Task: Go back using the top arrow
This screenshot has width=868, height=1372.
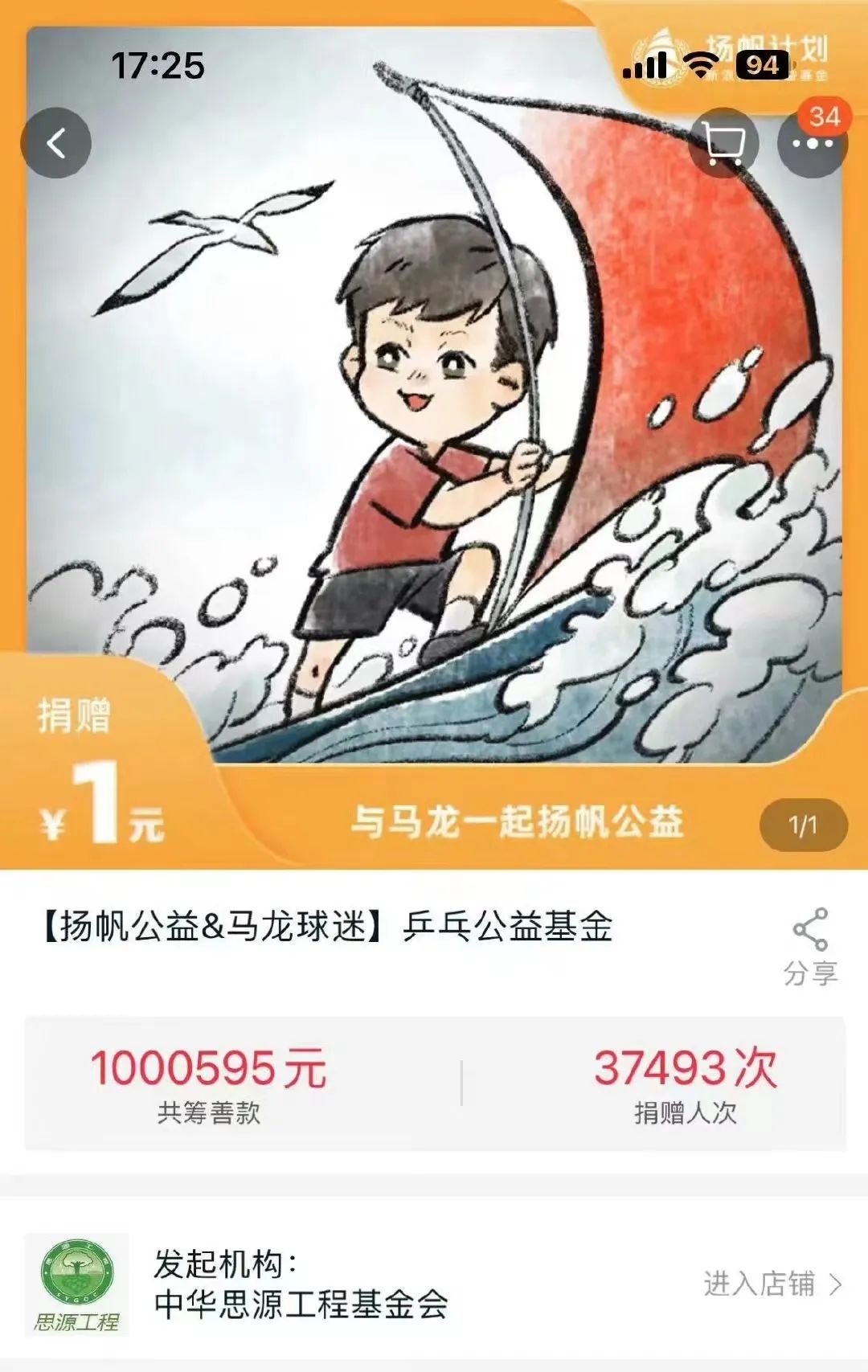Action: (x=55, y=144)
